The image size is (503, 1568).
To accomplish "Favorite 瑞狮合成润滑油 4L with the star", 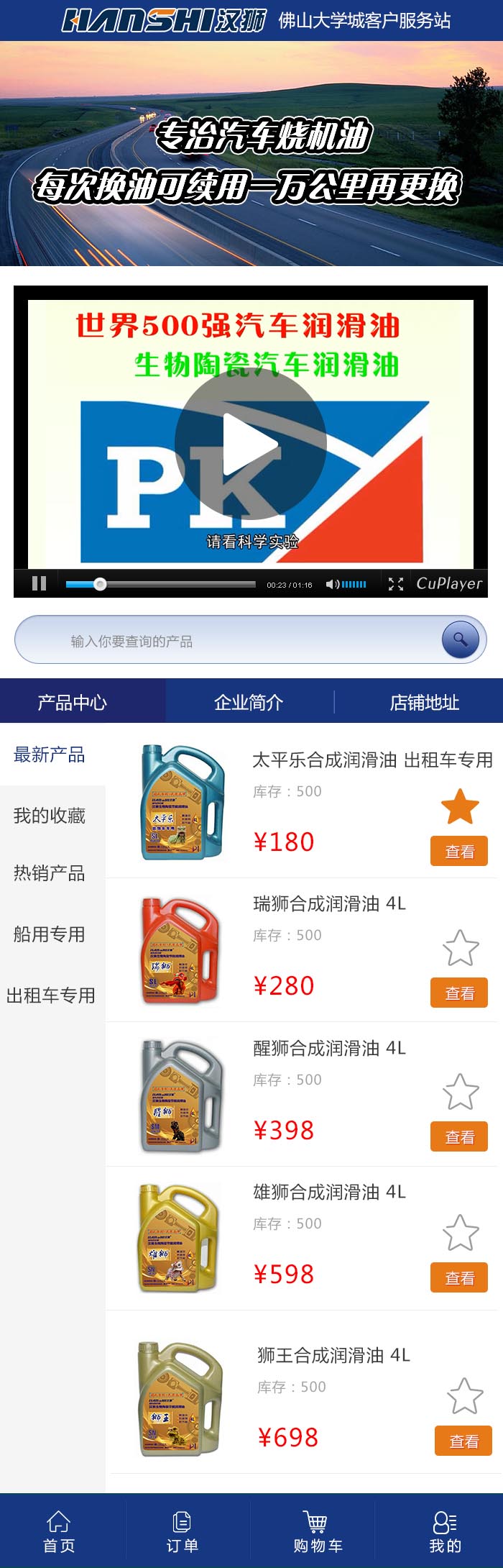I will [x=461, y=948].
